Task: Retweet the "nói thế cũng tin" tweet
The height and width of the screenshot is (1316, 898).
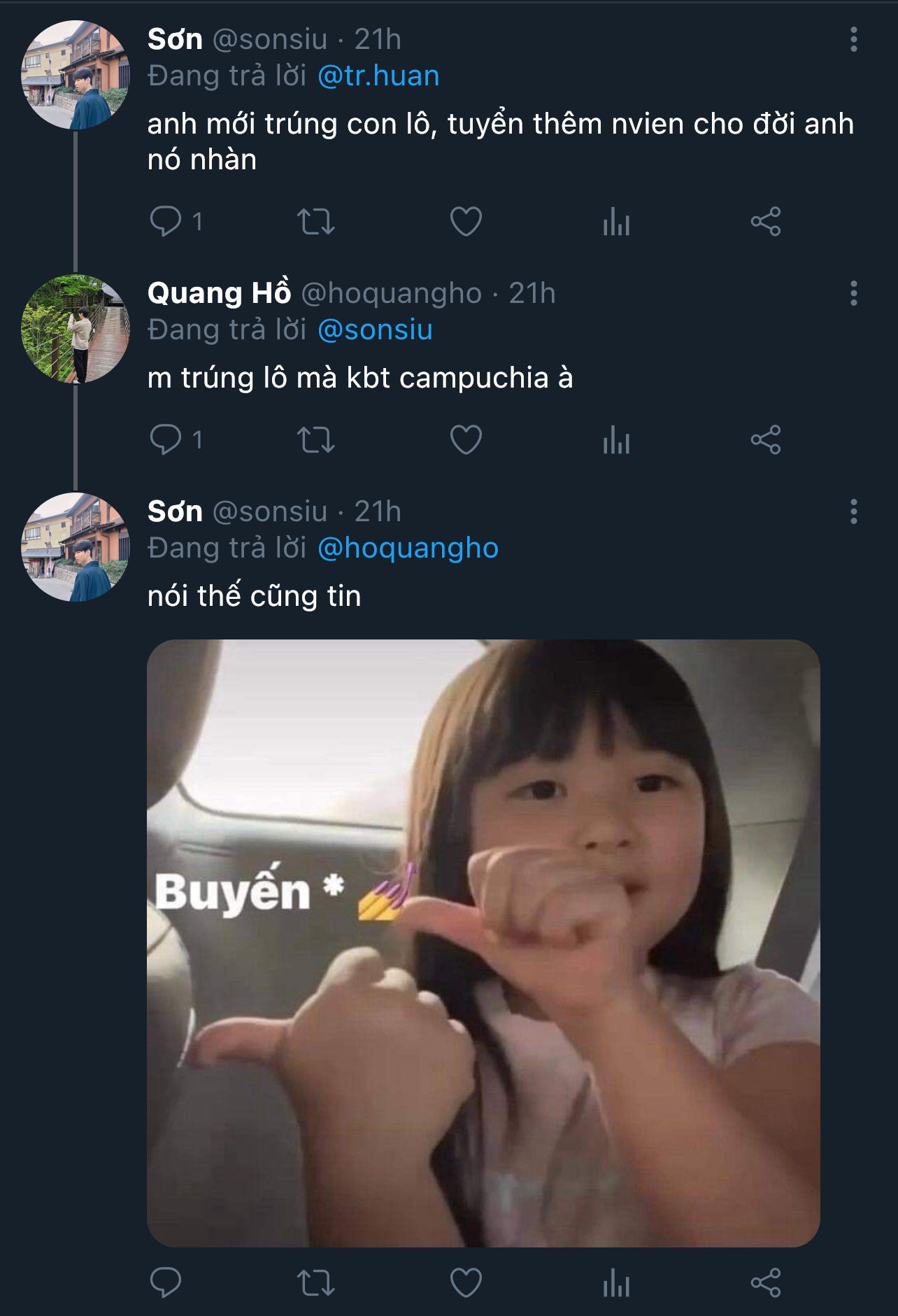Action: click(316, 1283)
